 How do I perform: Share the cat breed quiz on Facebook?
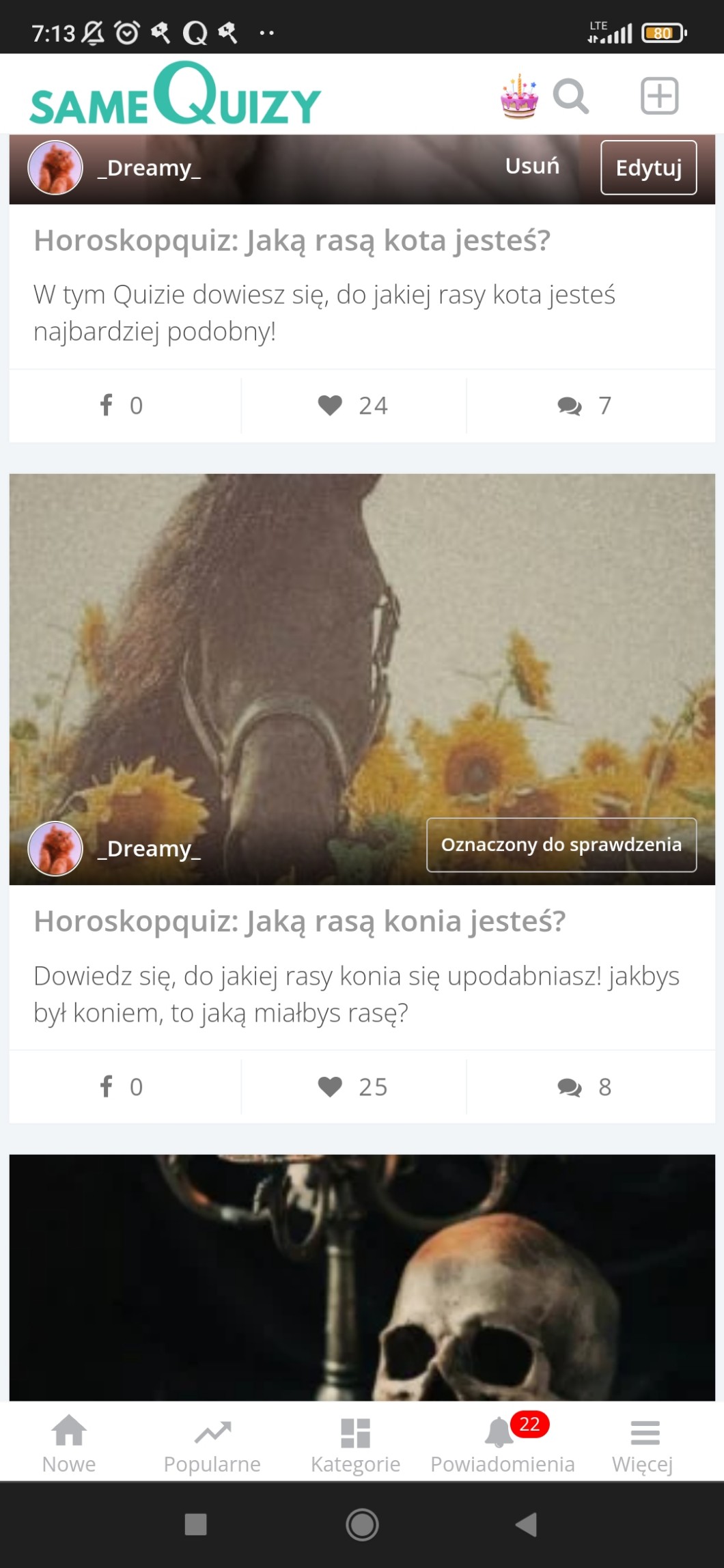[122, 406]
